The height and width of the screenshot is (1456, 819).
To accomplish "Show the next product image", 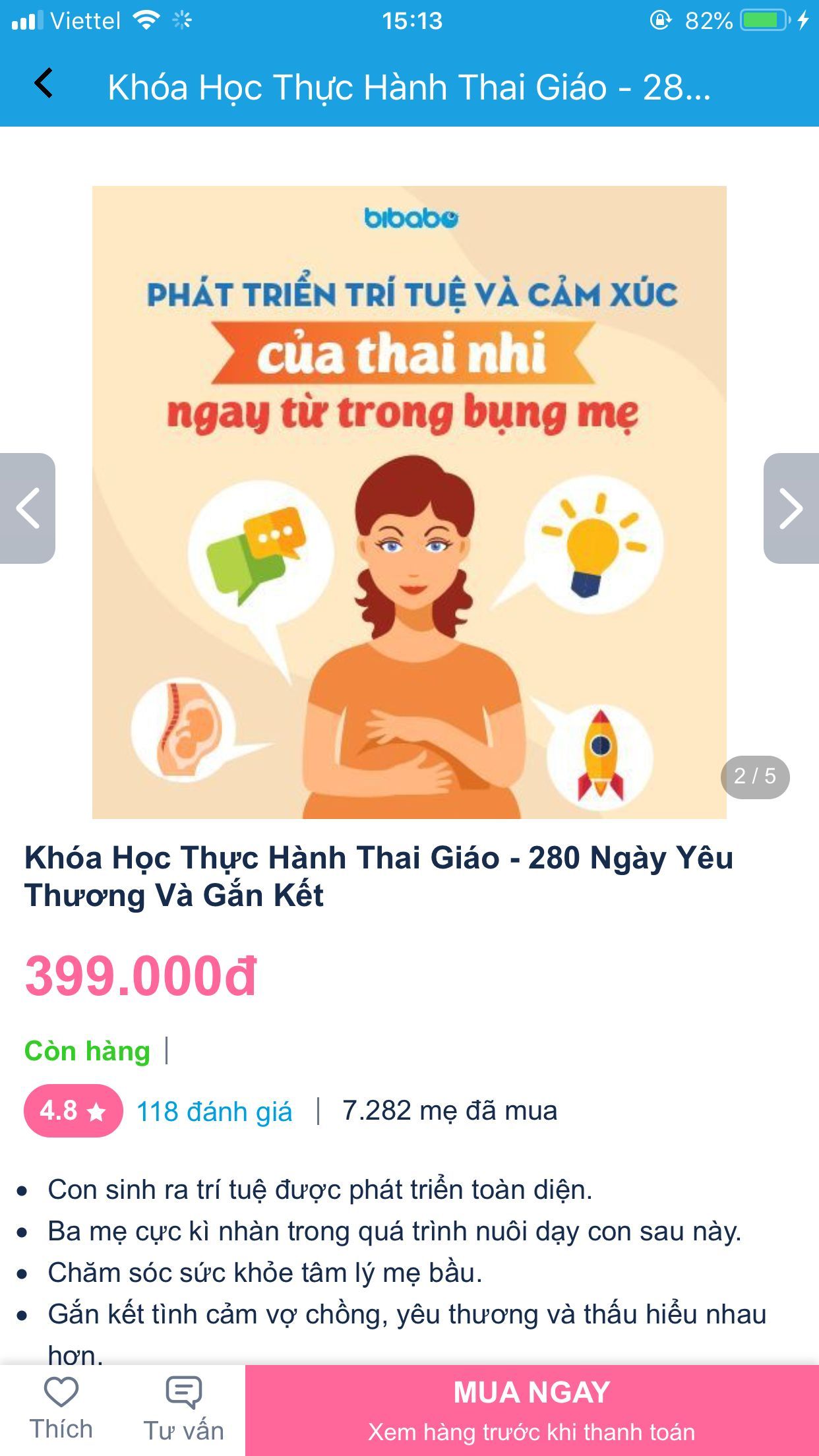I will pyautogui.click(x=791, y=508).
